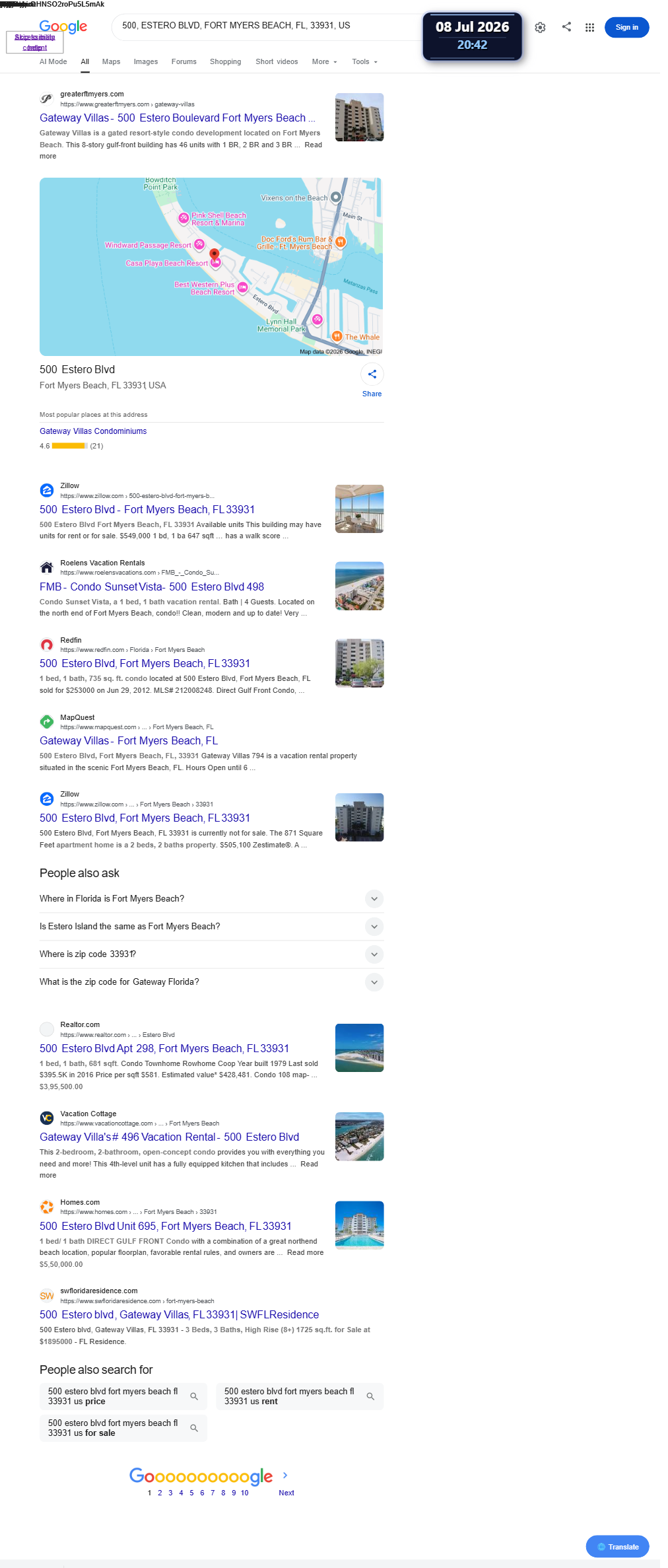This screenshot has width=668, height=1568.
Task: Open the Gateway Villas greaterftmyers.com result
Action: click(x=178, y=118)
